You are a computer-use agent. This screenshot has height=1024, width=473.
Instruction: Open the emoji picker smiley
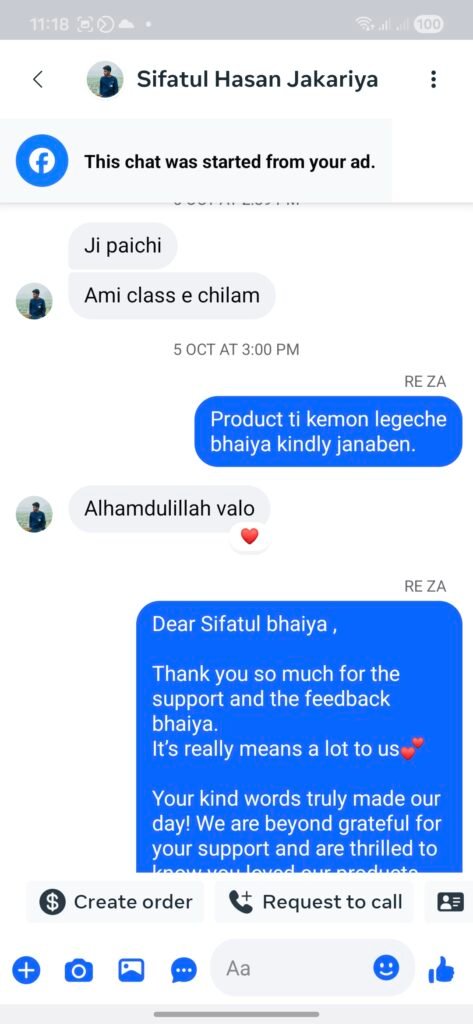386,968
